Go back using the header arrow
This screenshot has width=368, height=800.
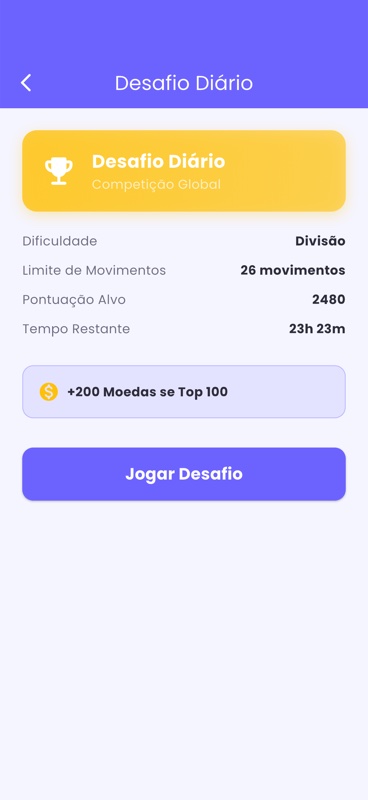26,83
